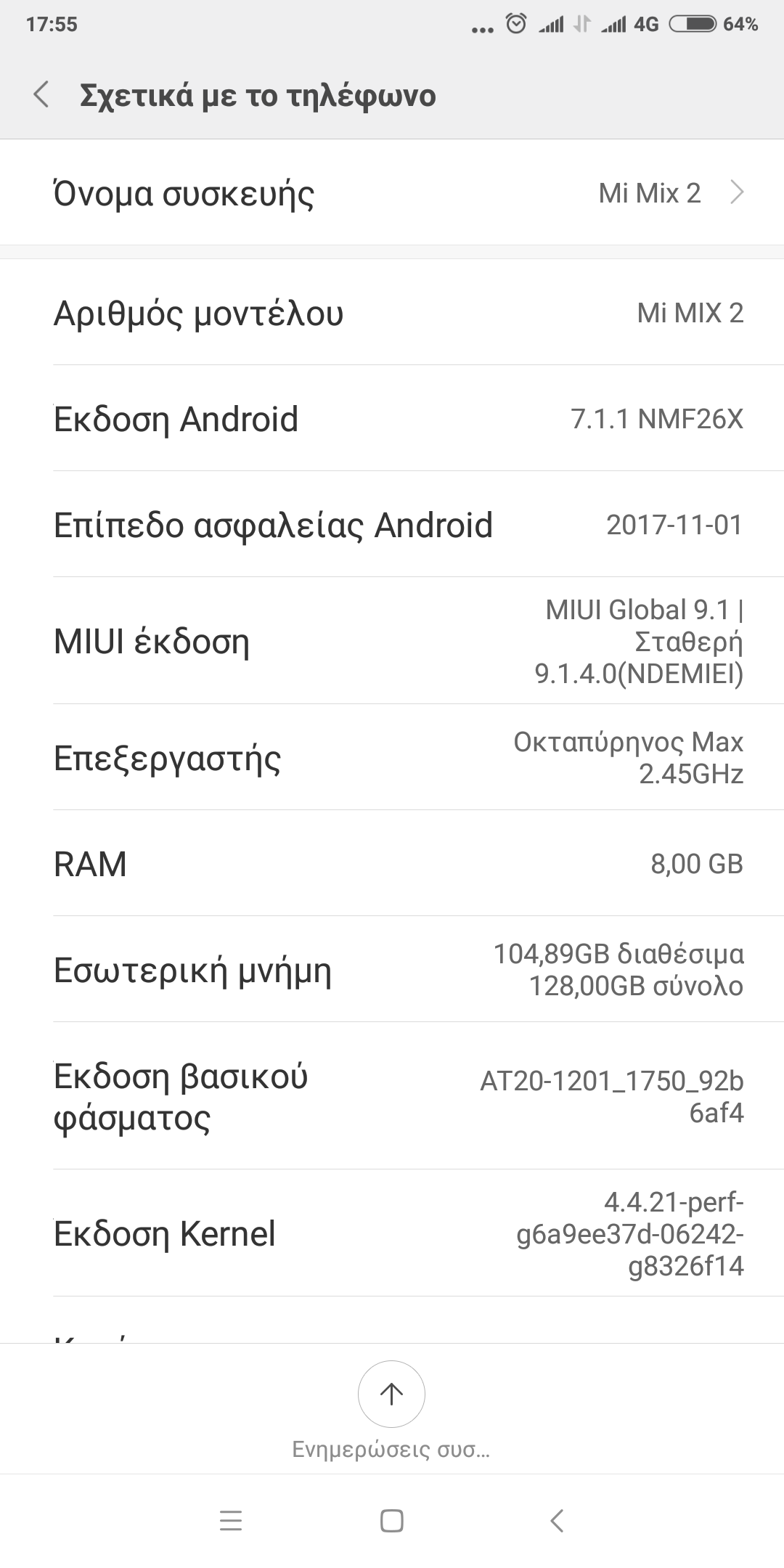Image resolution: width=784 pixels, height=1568 pixels.
Task: Open Εσωτερική μνήμη storage row
Action: (x=392, y=970)
